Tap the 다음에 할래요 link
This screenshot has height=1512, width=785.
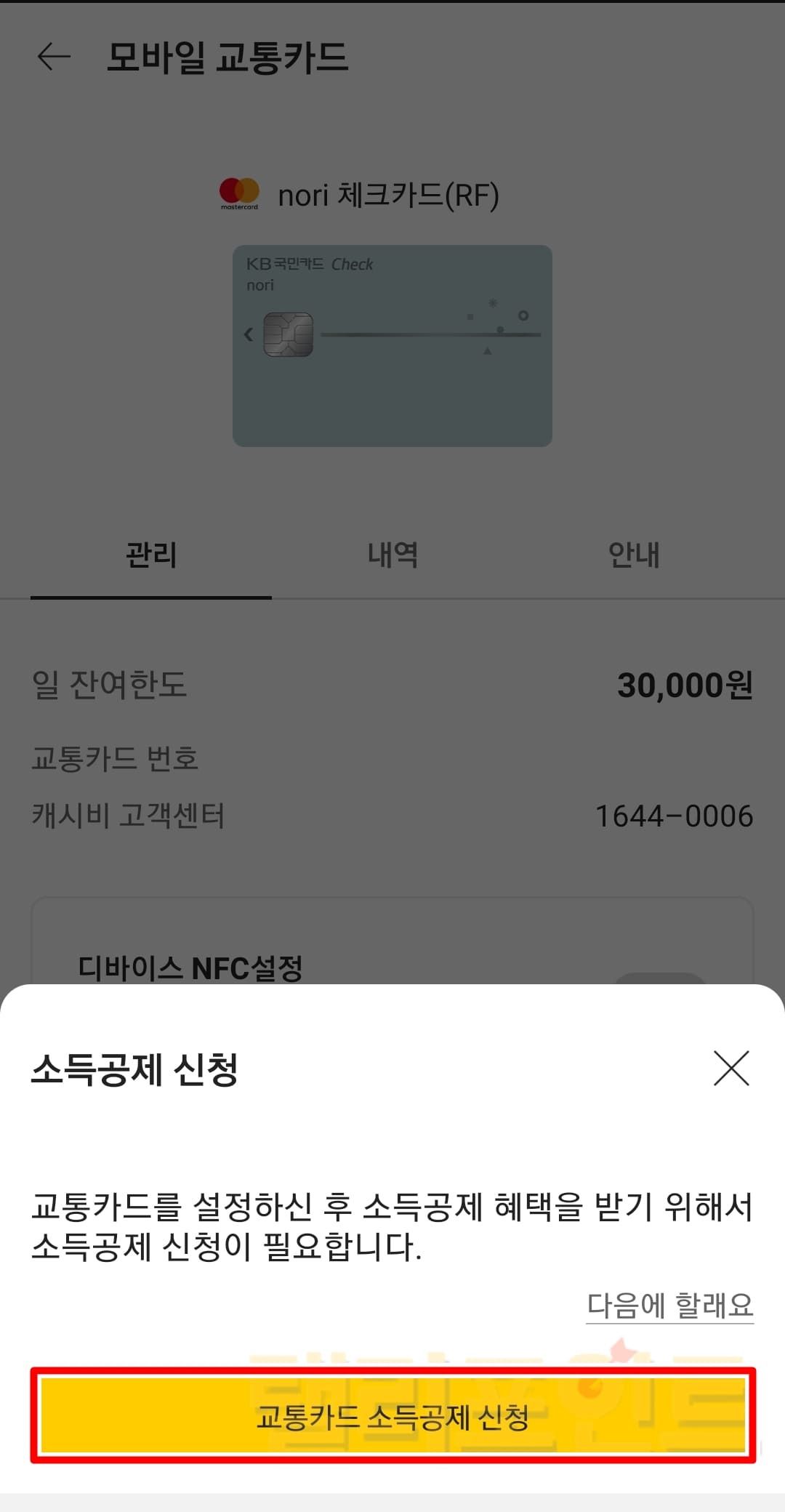[x=669, y=1305]
